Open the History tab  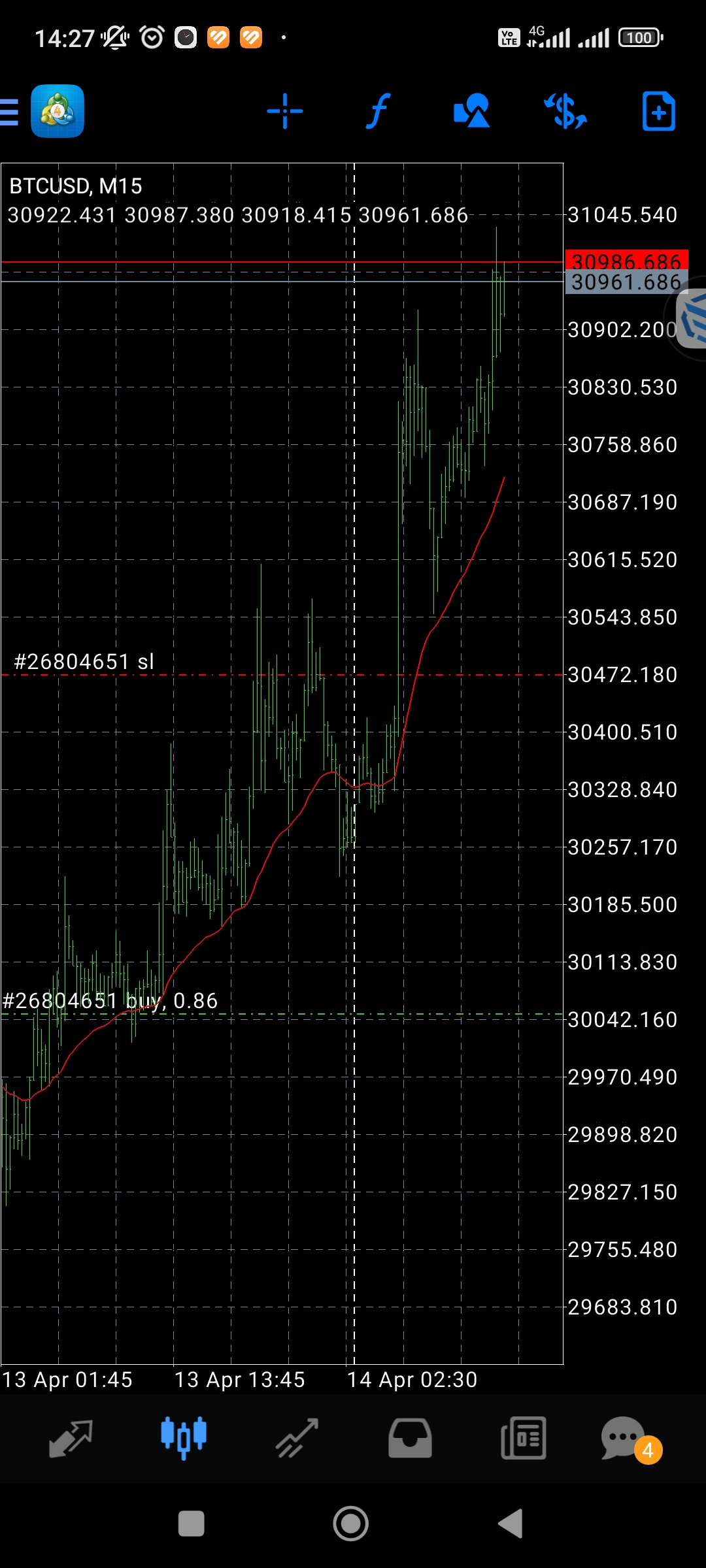click(410, 1439)
